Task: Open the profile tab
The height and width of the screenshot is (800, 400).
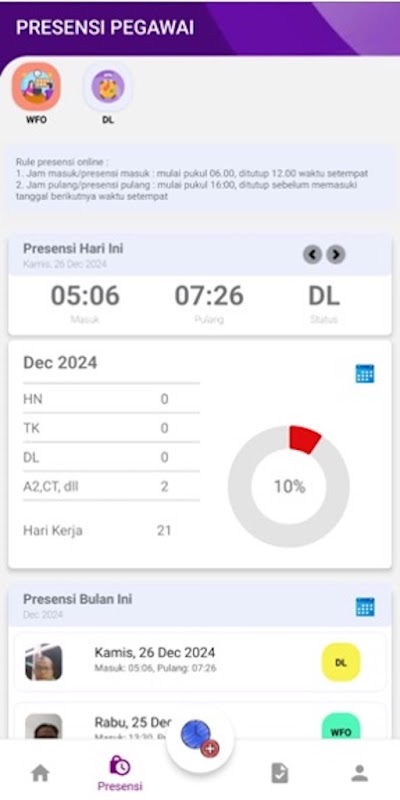Action: pyautogui.click(x=360, y=773)
